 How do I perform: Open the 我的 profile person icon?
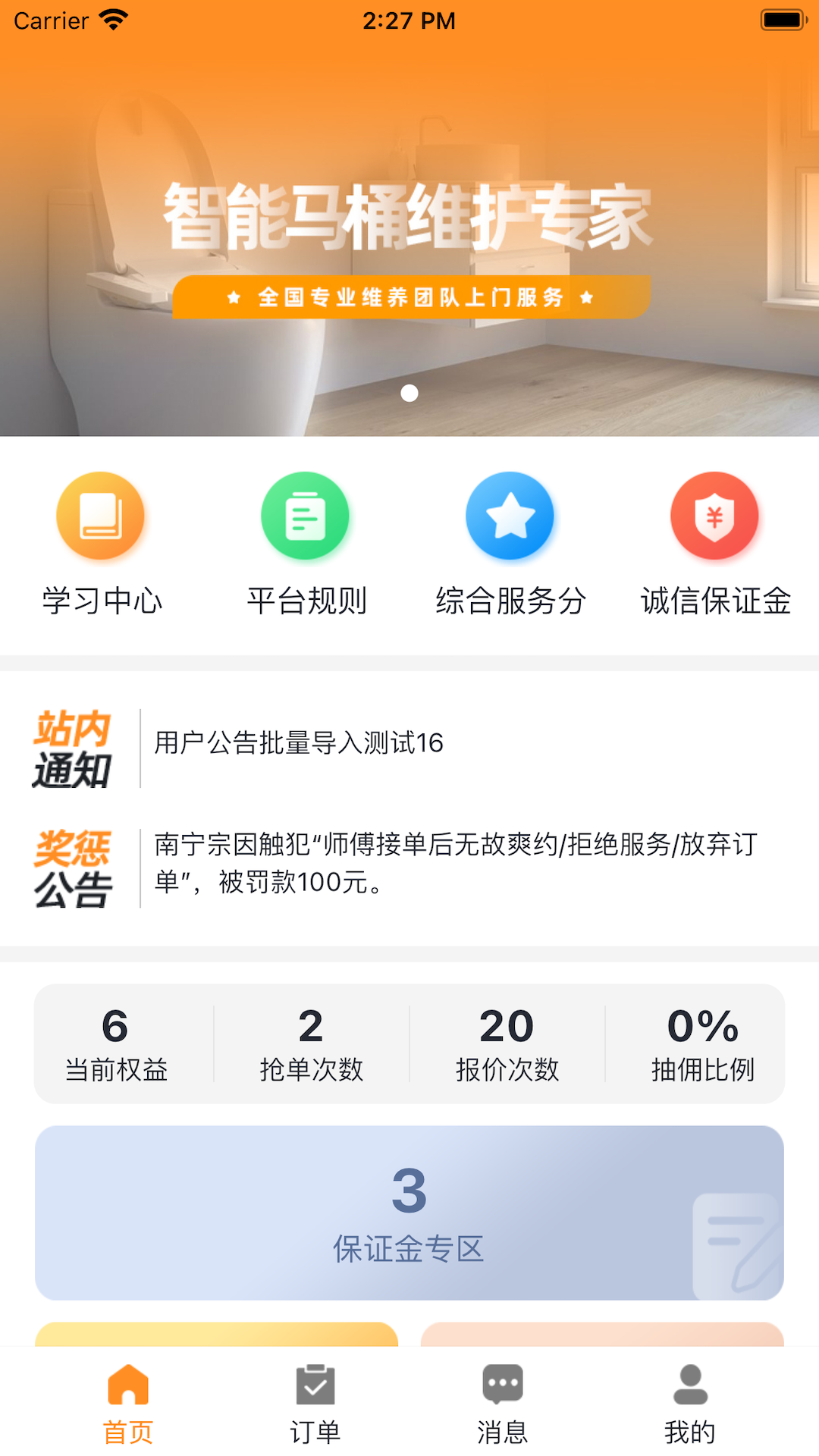pyautogui.click(x=689, y=1385)
